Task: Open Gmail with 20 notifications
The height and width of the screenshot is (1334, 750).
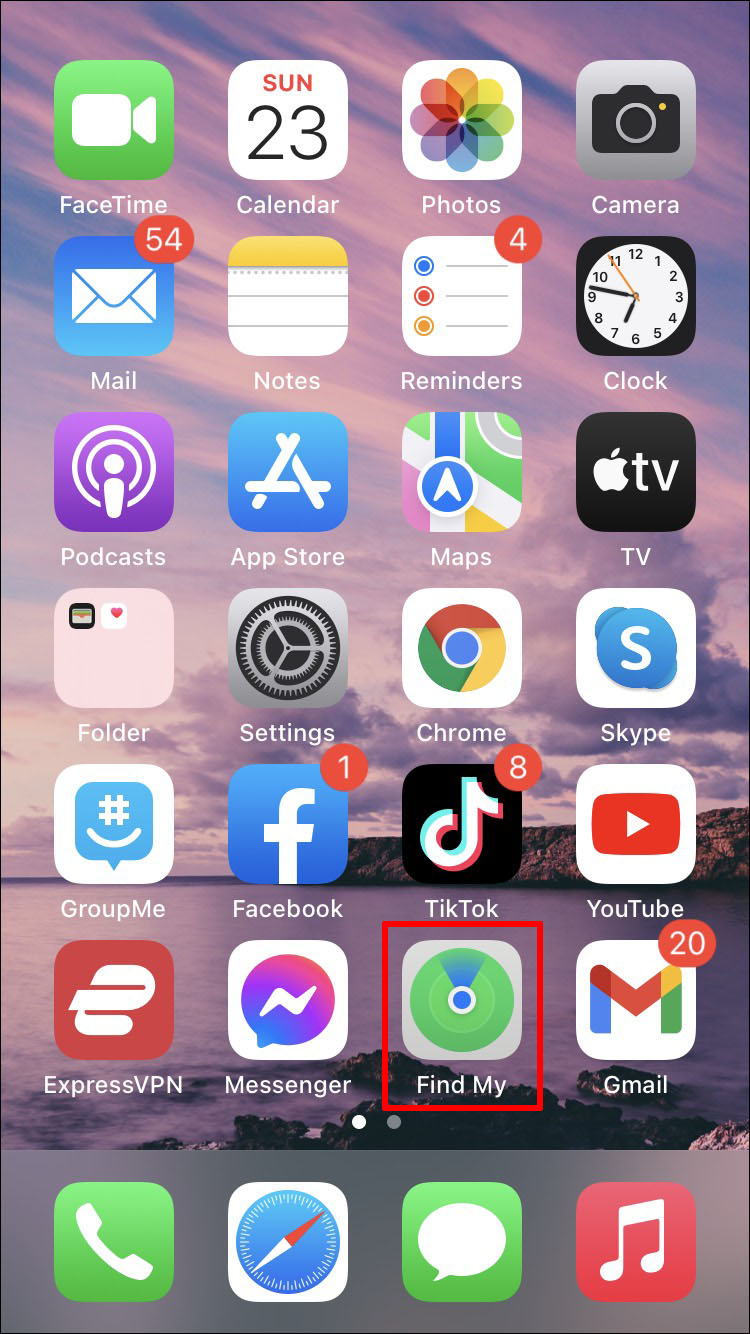Action: point(635,1000)
